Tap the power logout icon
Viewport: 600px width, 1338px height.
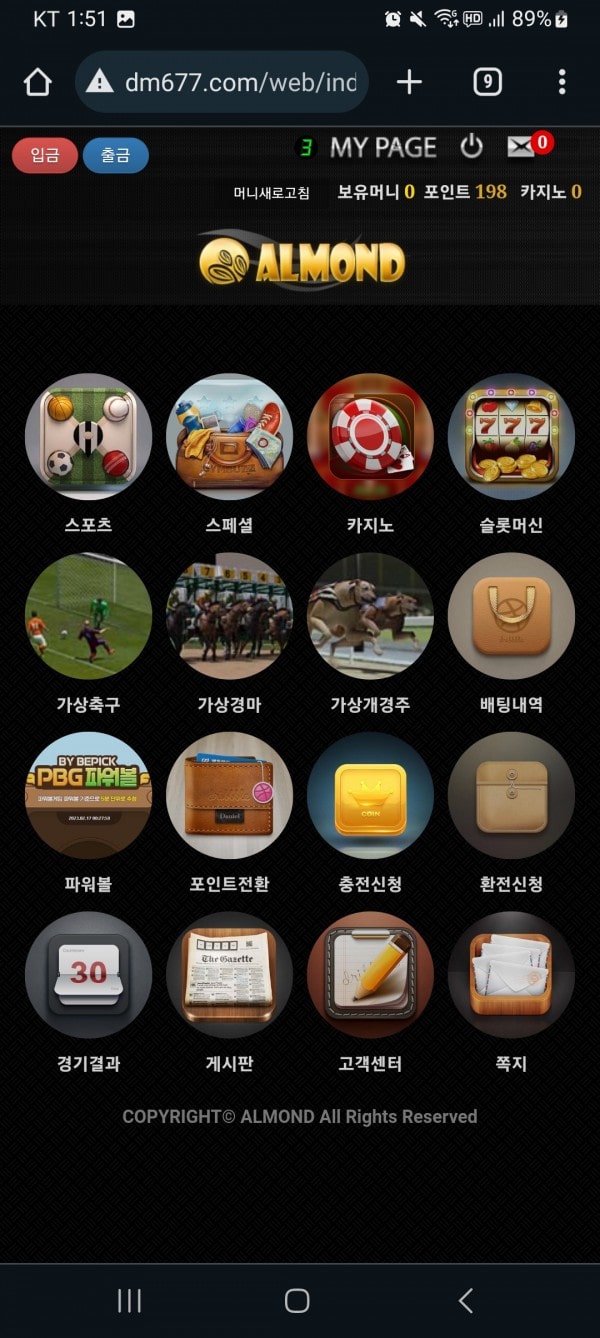[471, 147]
